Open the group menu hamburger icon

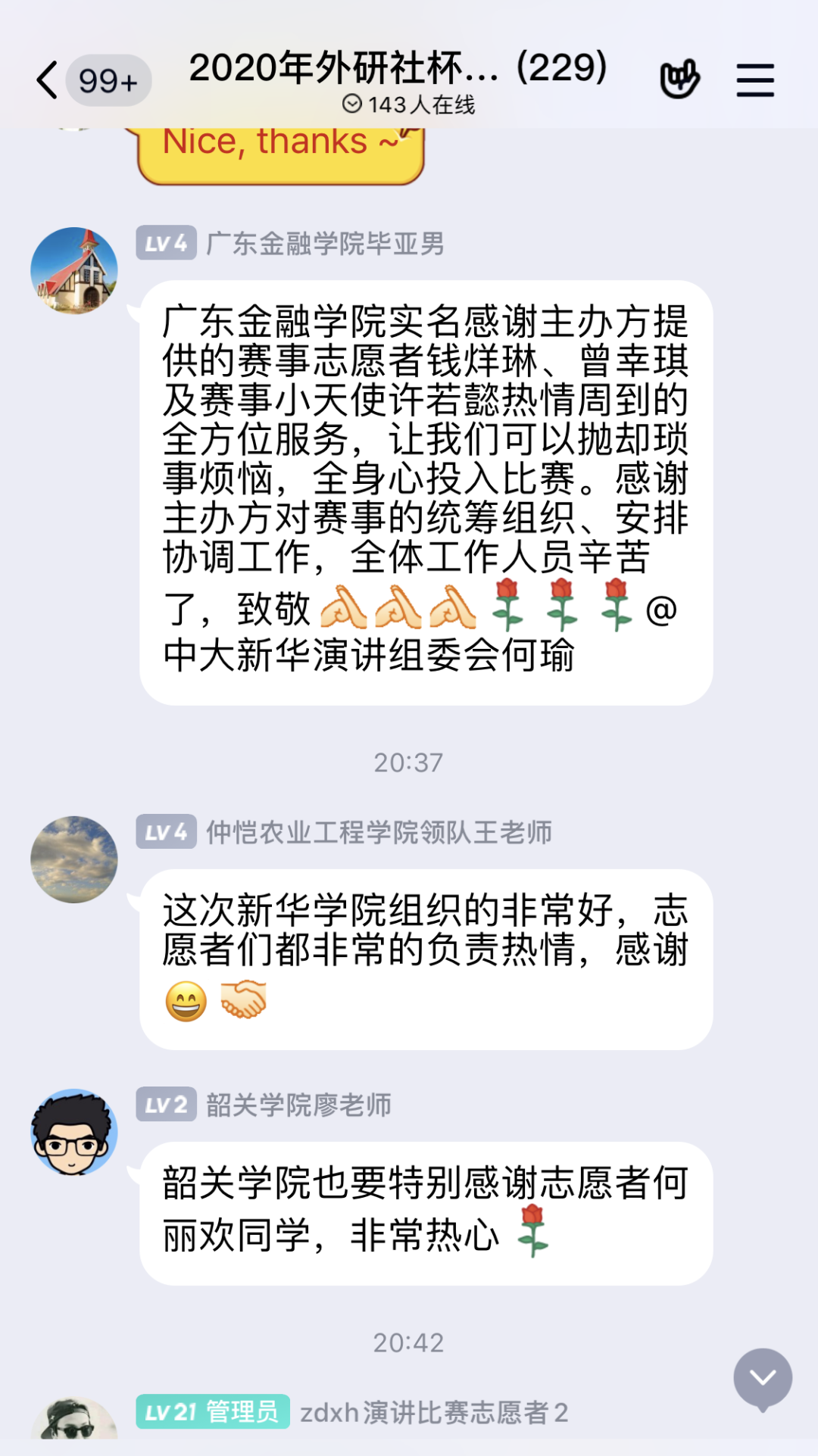click(x=755, y=80)
